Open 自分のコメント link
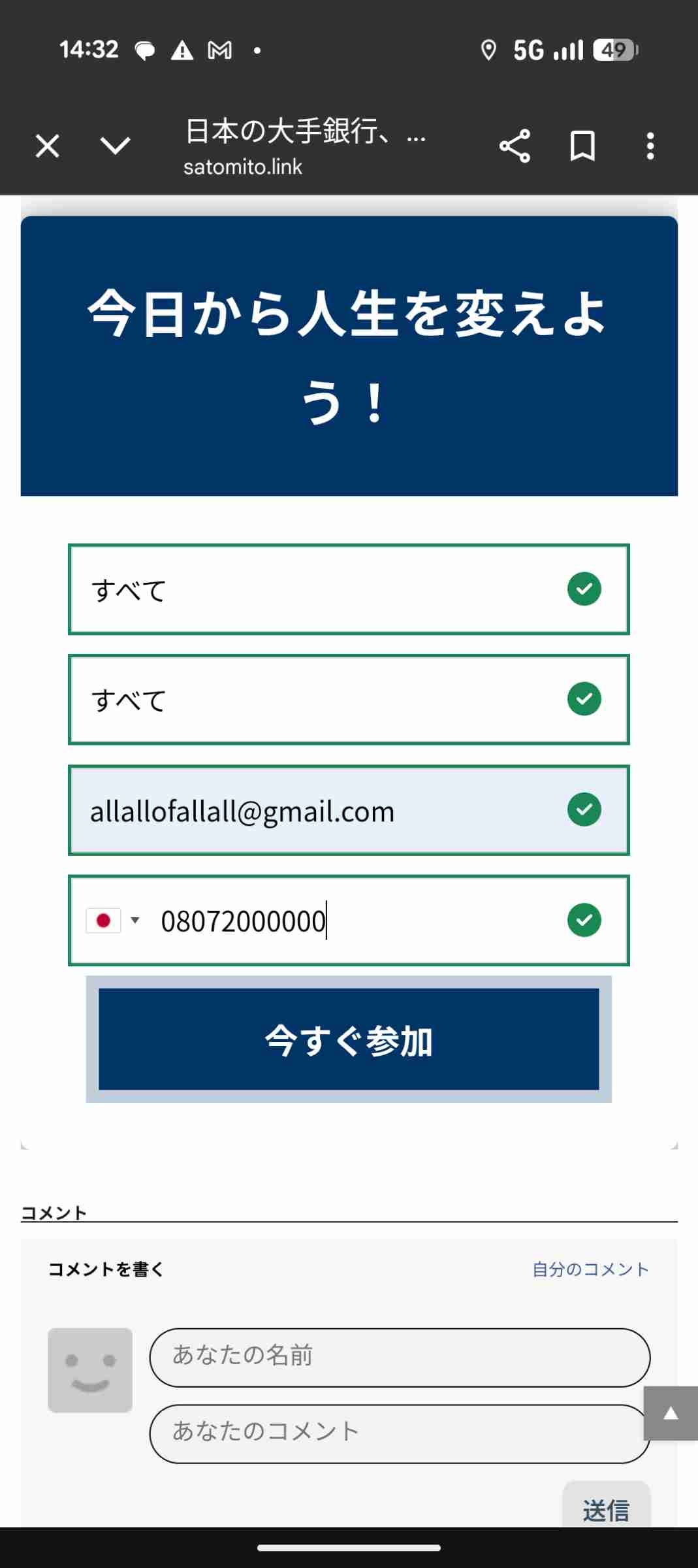 click(590, 1269)
